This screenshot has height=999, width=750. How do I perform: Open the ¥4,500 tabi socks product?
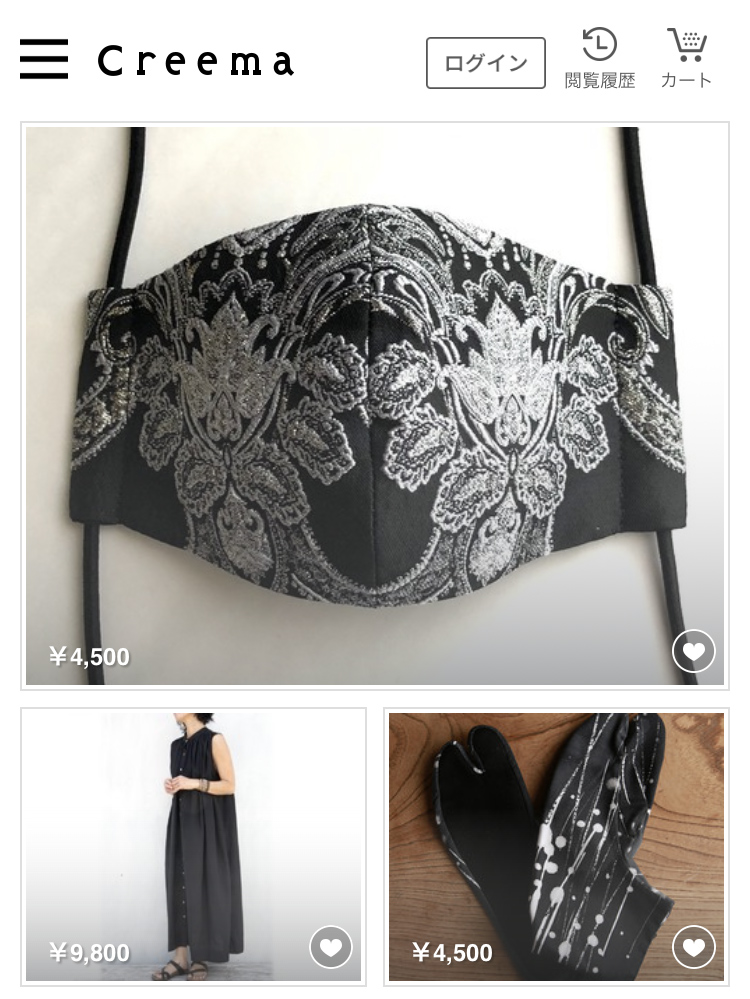point(555,830)
